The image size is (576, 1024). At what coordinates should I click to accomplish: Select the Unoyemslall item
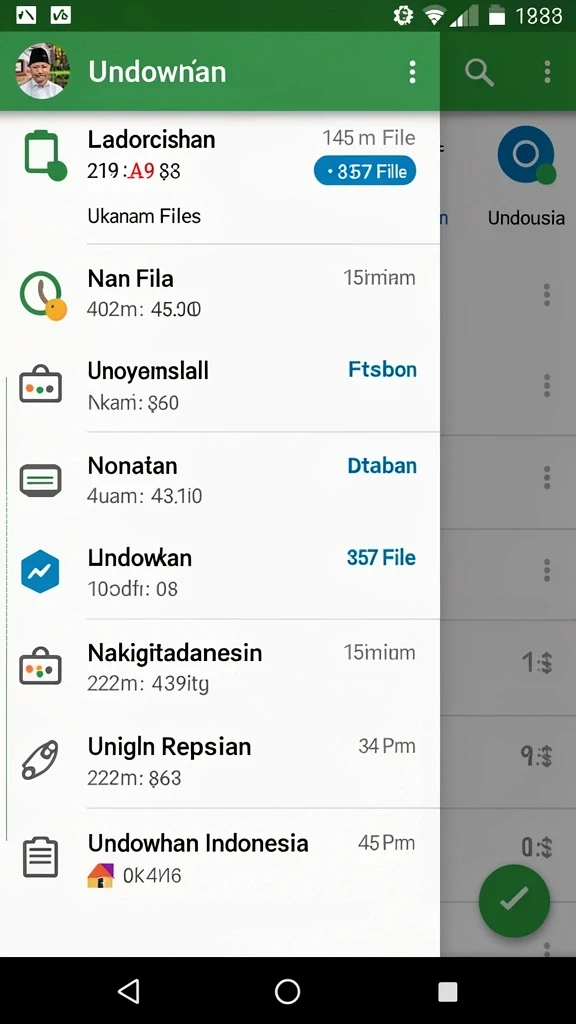(220, 385)
